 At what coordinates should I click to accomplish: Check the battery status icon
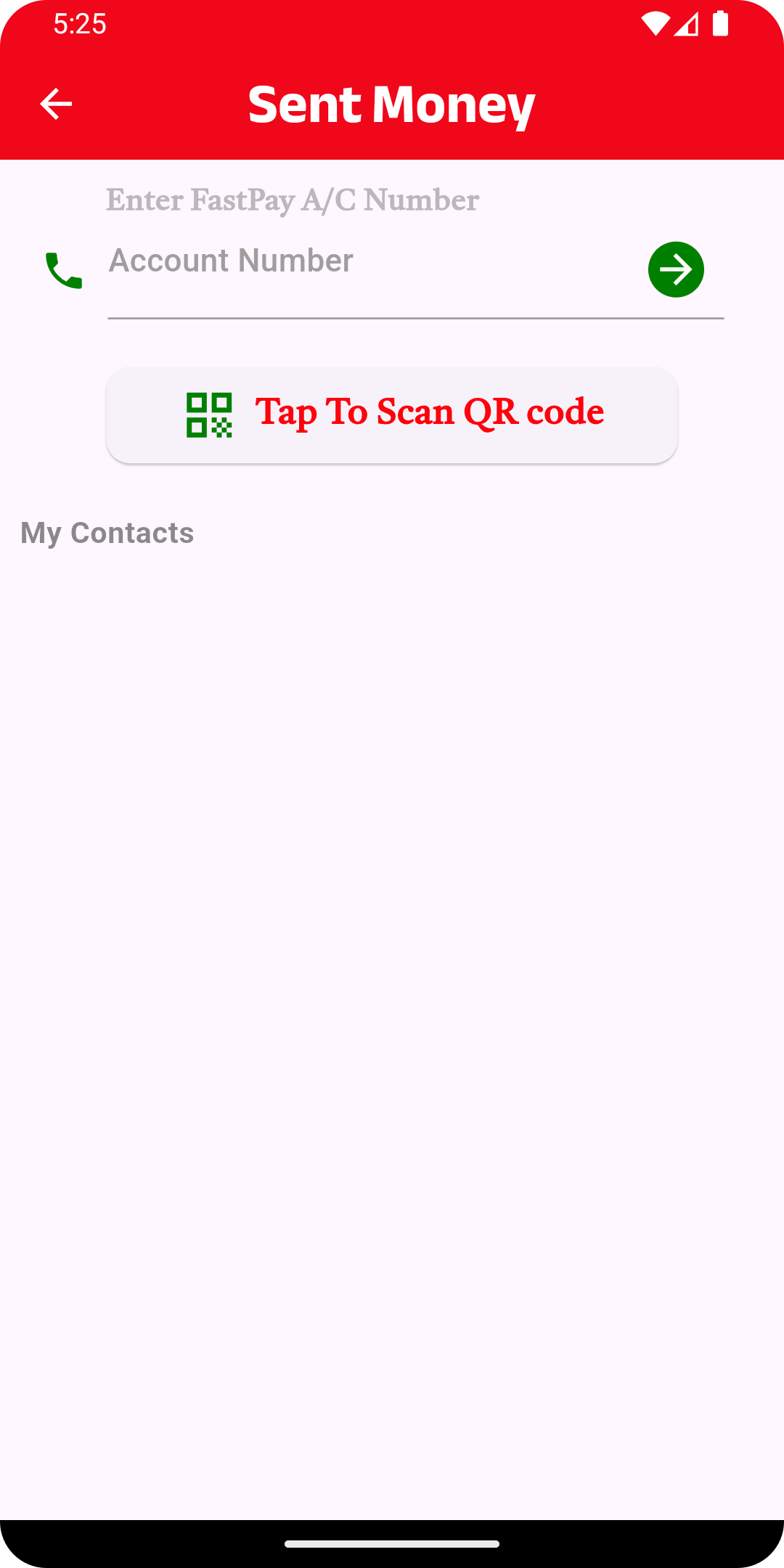(x=722, y=23)
